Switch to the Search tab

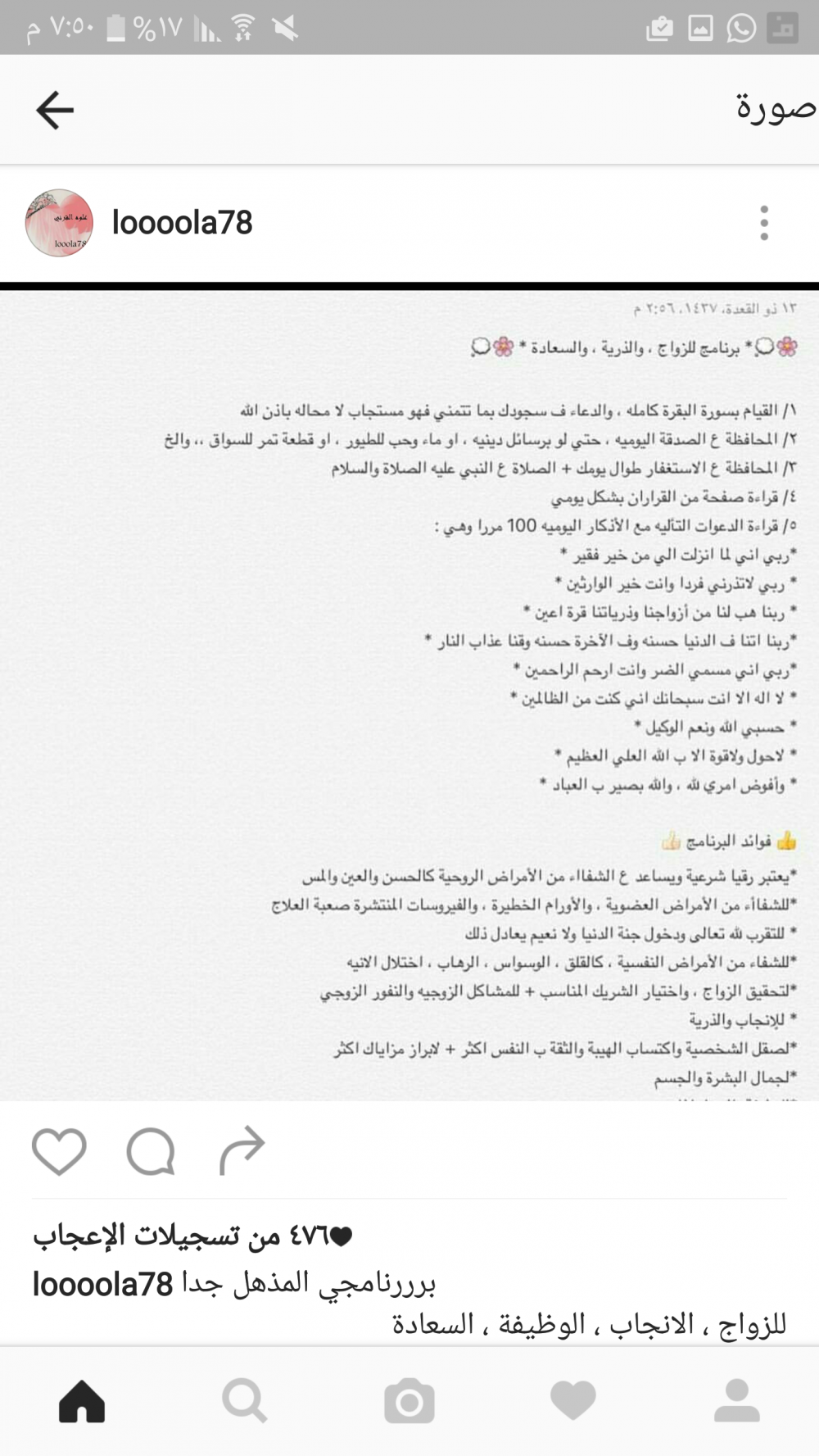tap(245, 1401)
